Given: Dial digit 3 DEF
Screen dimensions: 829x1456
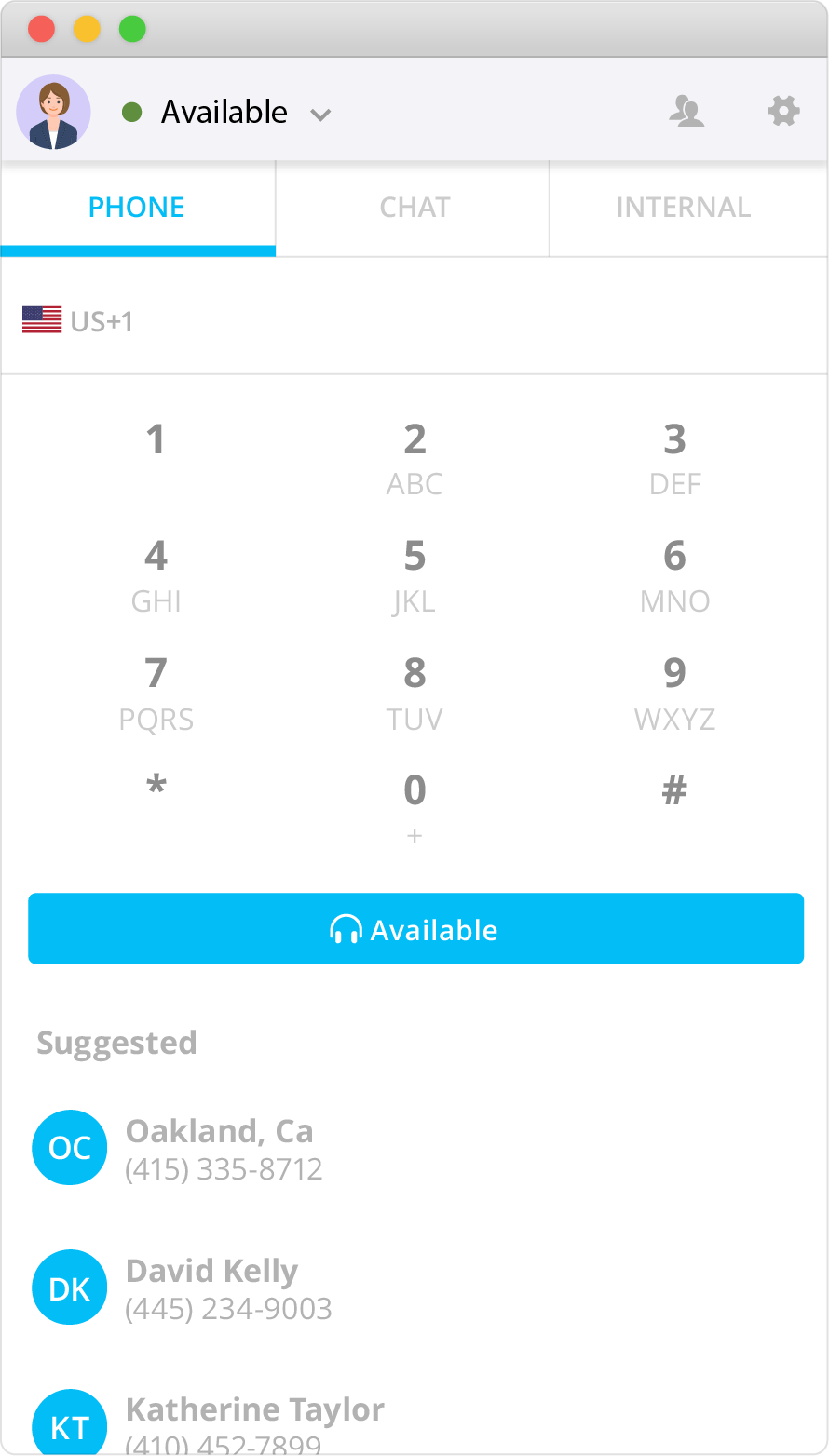Looking at the screenshot, I should (674, 456).
